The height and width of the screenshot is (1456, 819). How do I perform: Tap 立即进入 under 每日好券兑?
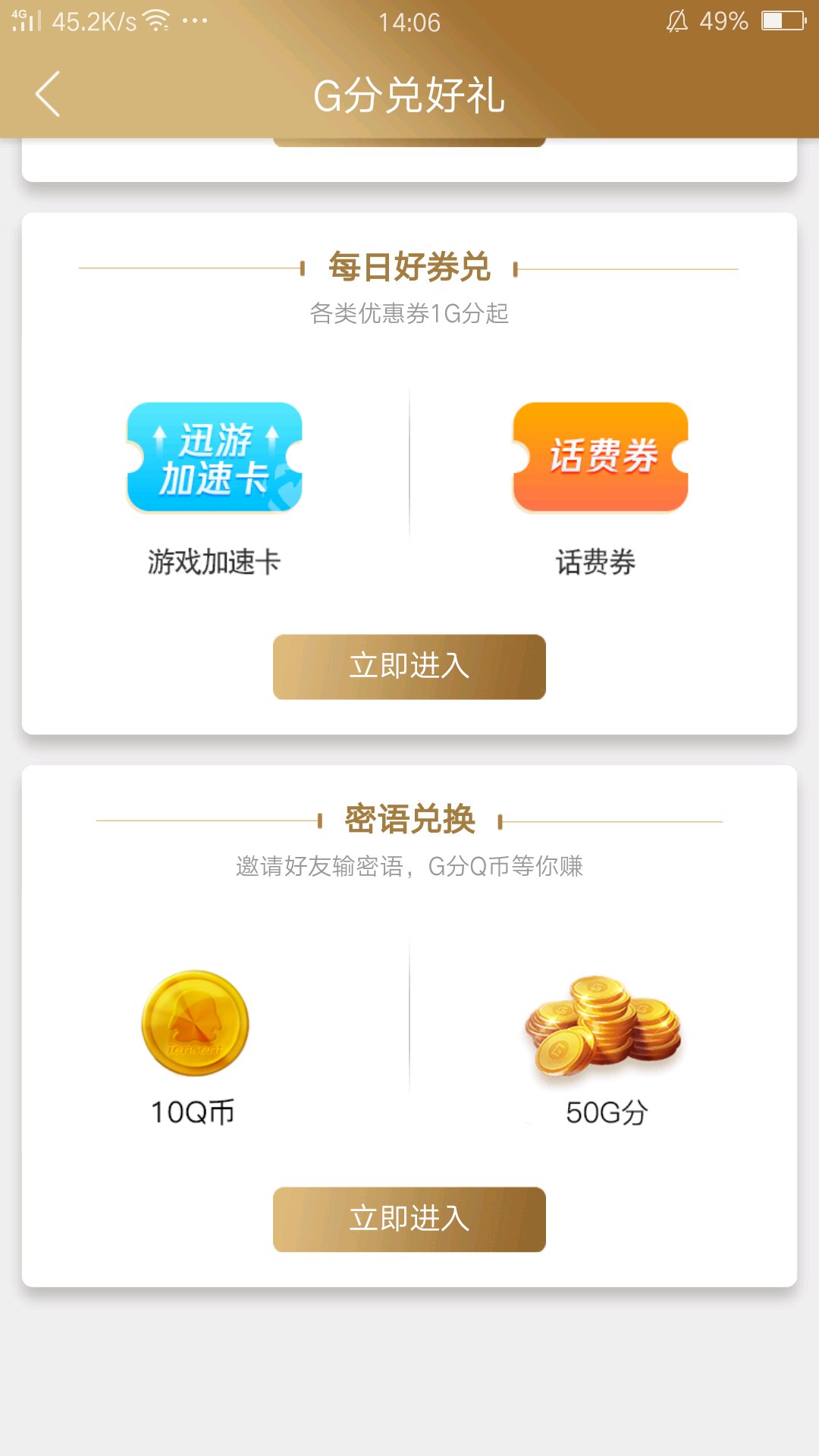(409, 667)
